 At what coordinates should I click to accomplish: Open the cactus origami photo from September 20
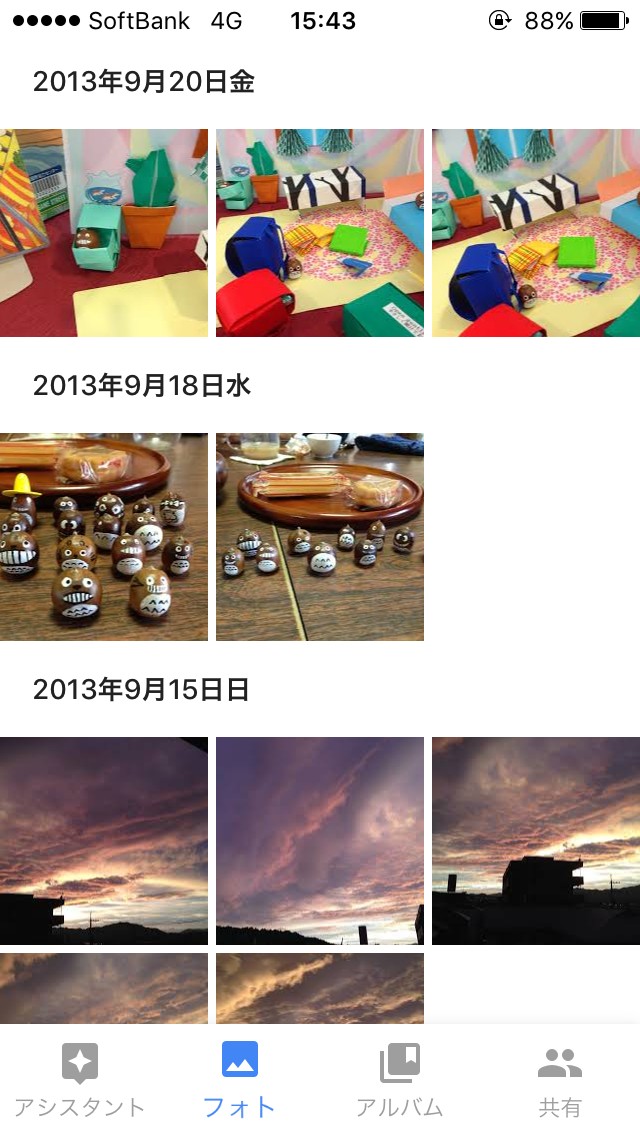104,233
